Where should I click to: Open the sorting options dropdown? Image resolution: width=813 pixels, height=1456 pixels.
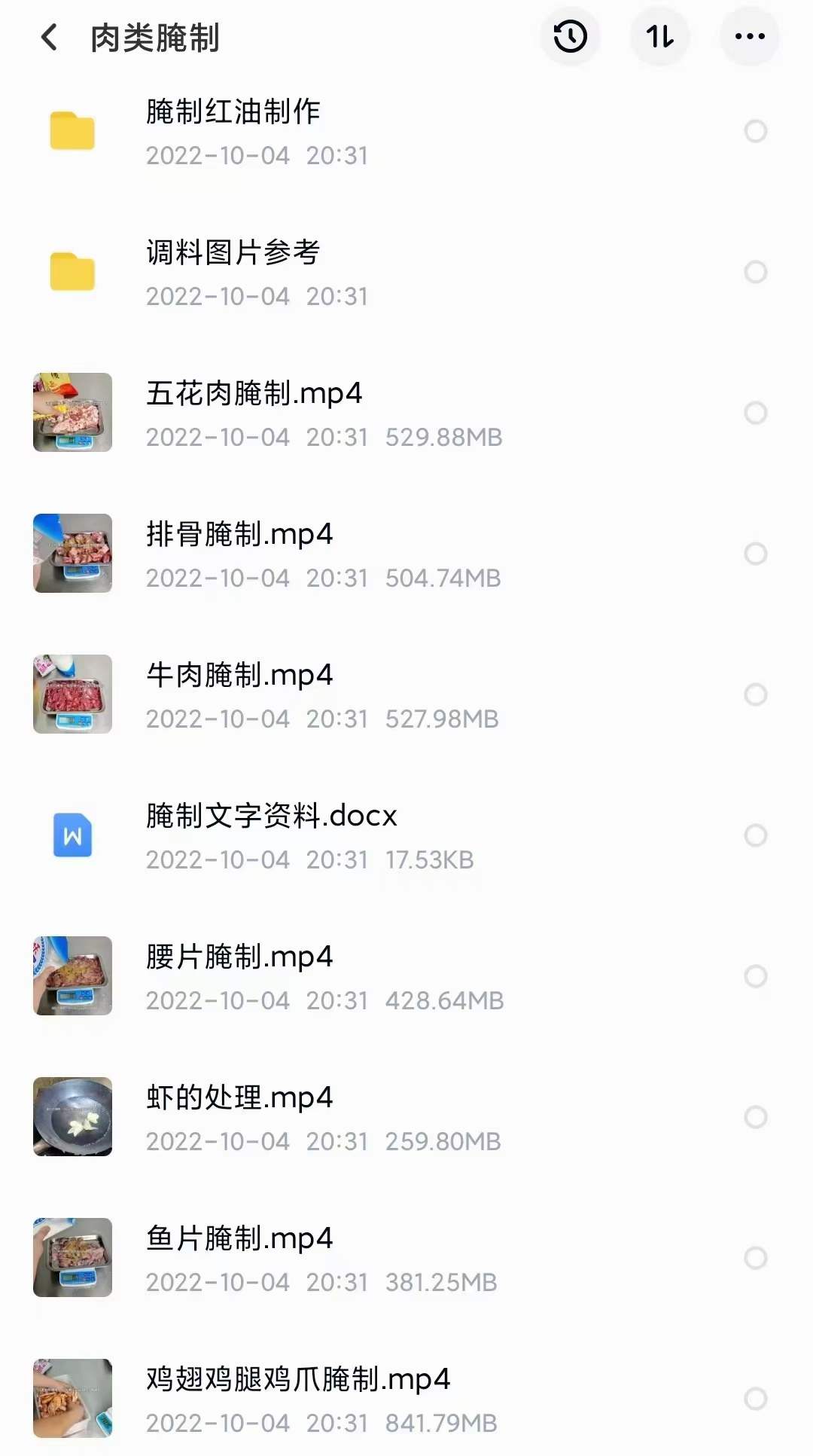point(660,37)
